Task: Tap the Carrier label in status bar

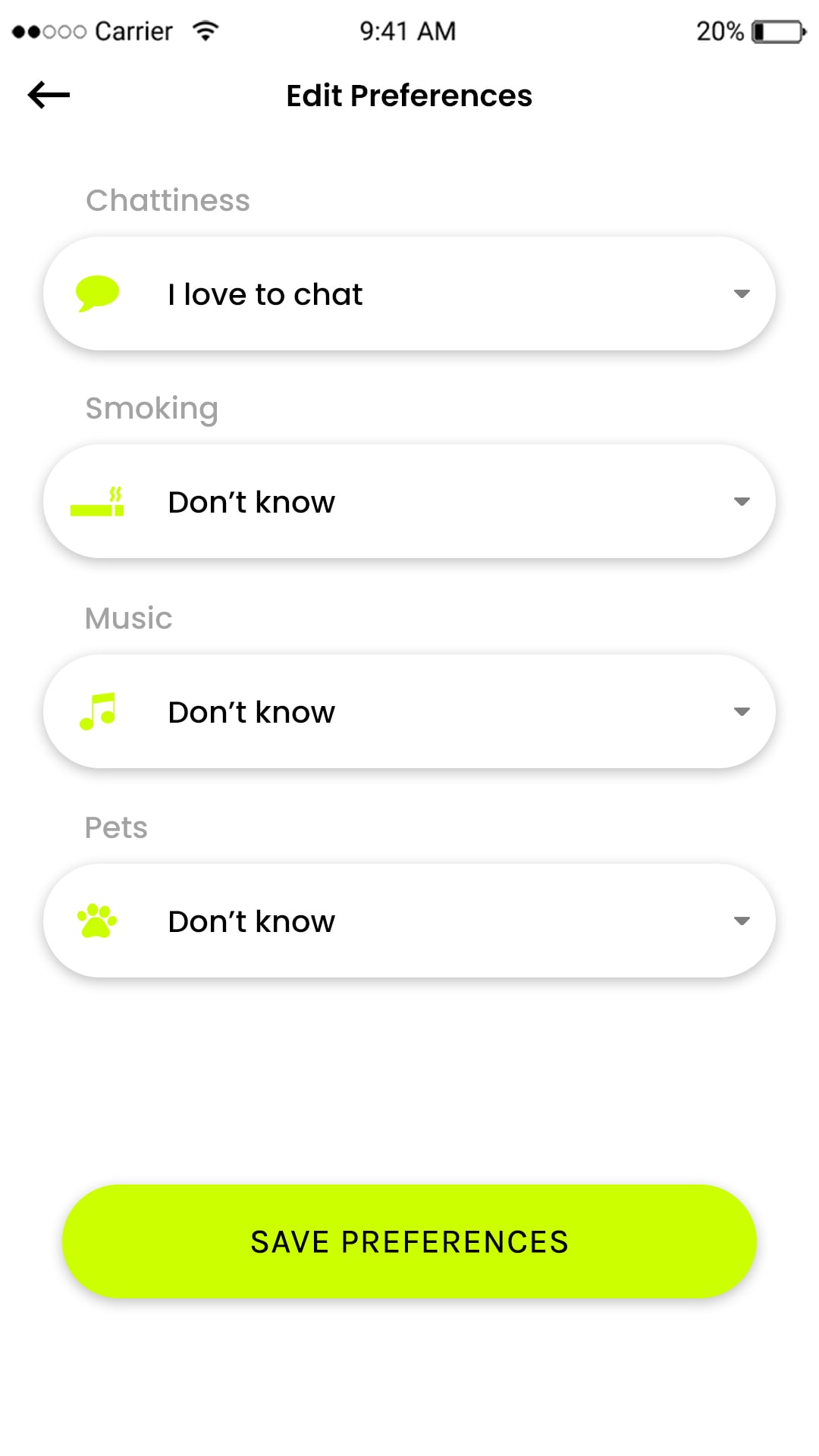Action: pos(133,30)
